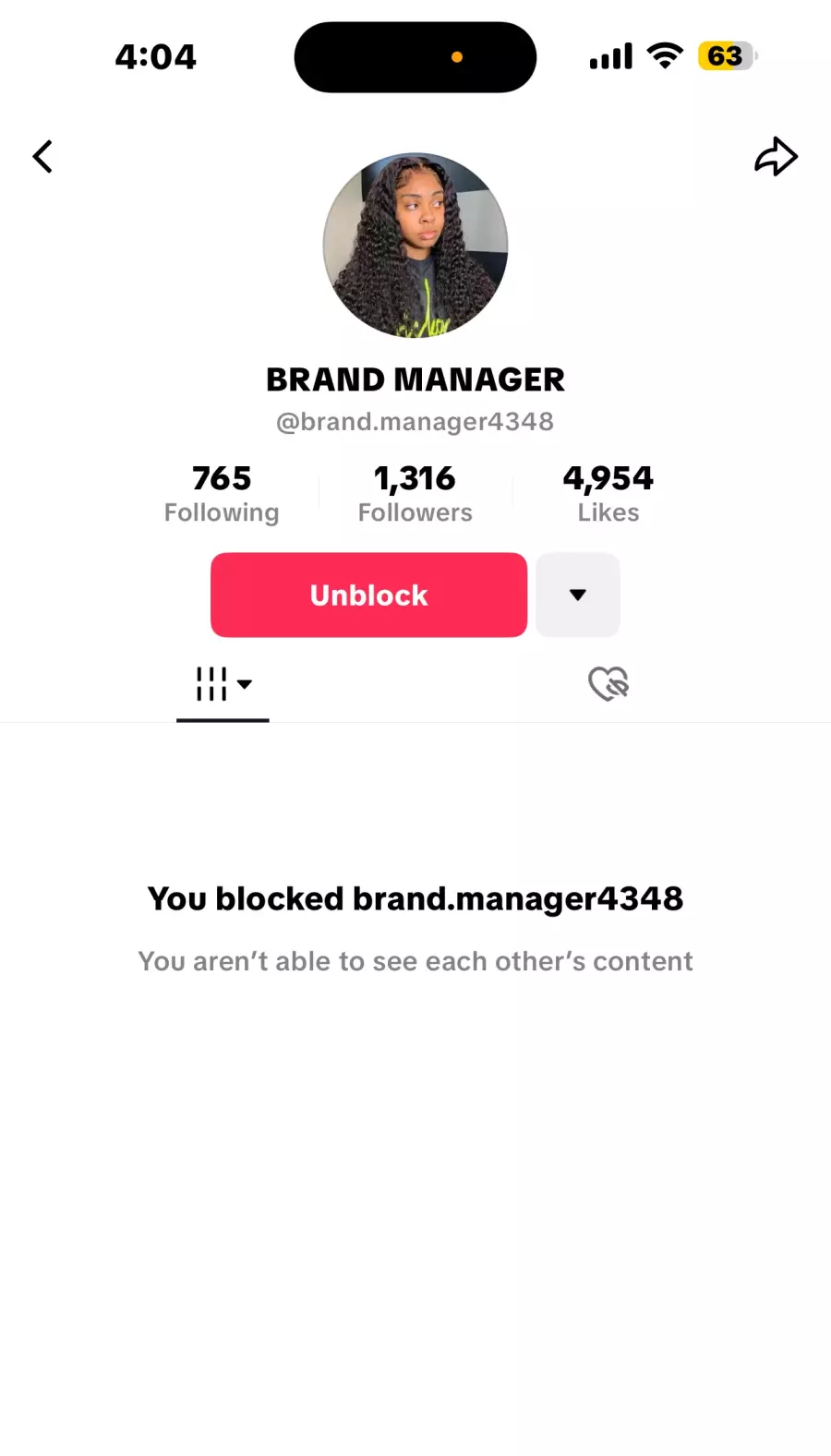Open the 765 Following list
The image size is (831, 1456).
tap(222, 494)
